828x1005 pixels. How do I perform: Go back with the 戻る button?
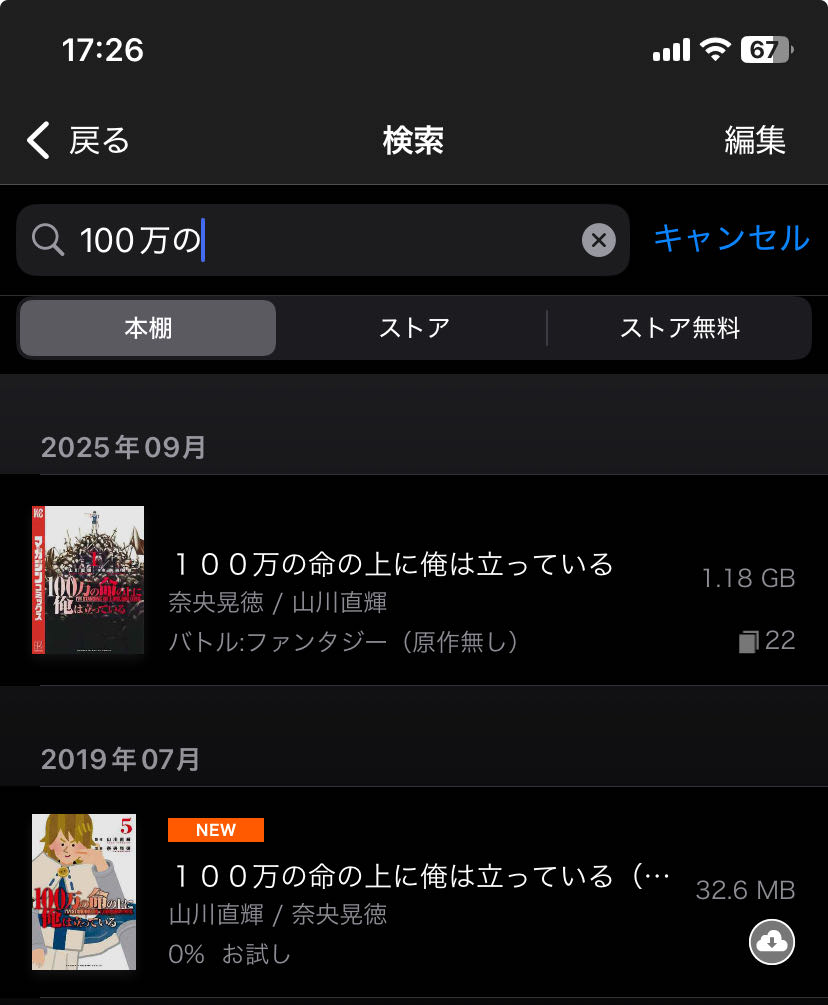(78, 141)
